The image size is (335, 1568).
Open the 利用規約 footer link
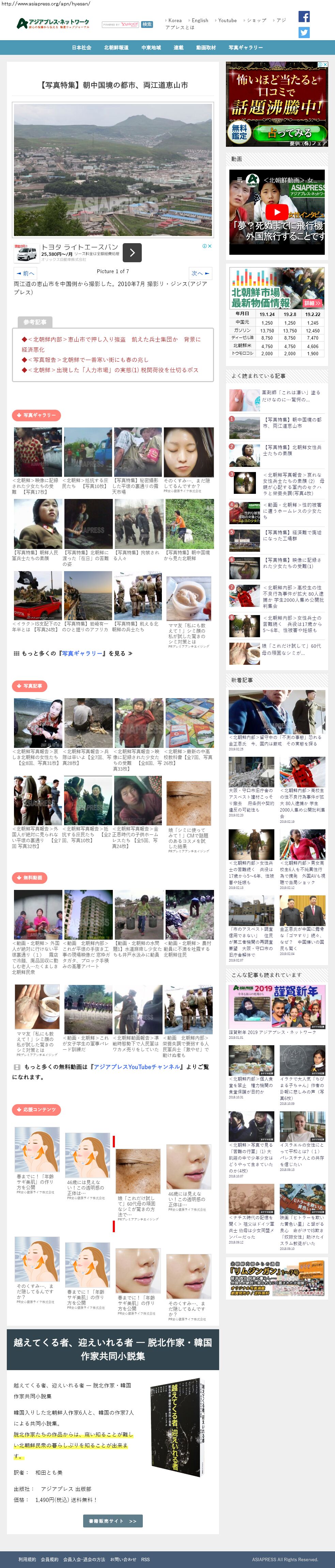pos(27,1559)
